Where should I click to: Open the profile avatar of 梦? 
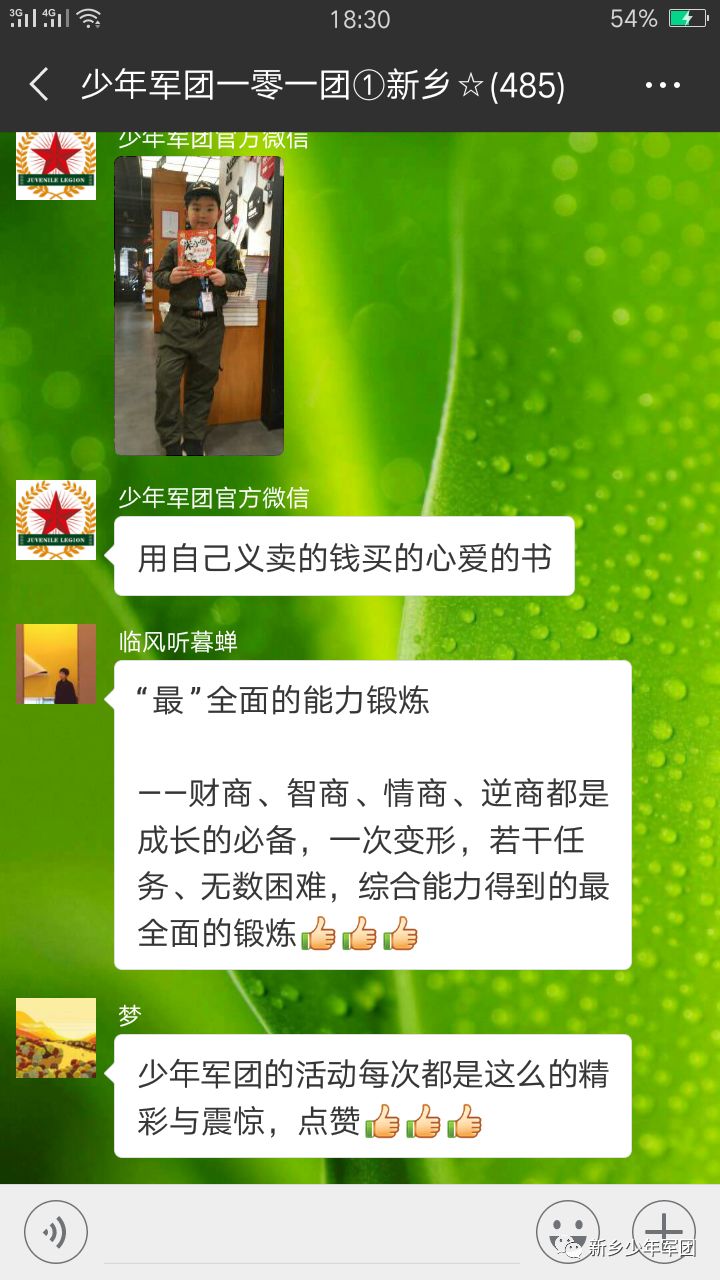pos(56,1038)
